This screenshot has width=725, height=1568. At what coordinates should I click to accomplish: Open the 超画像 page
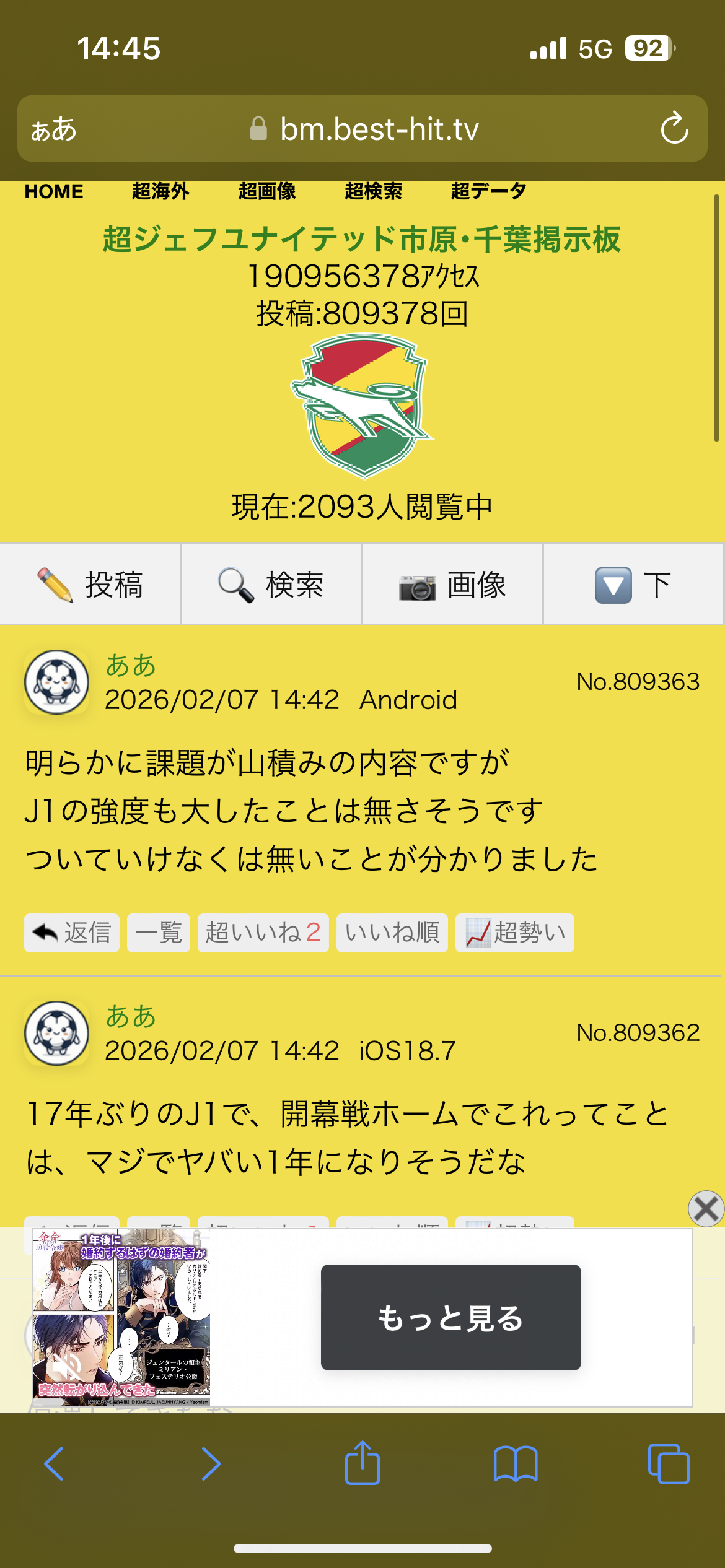267,191
